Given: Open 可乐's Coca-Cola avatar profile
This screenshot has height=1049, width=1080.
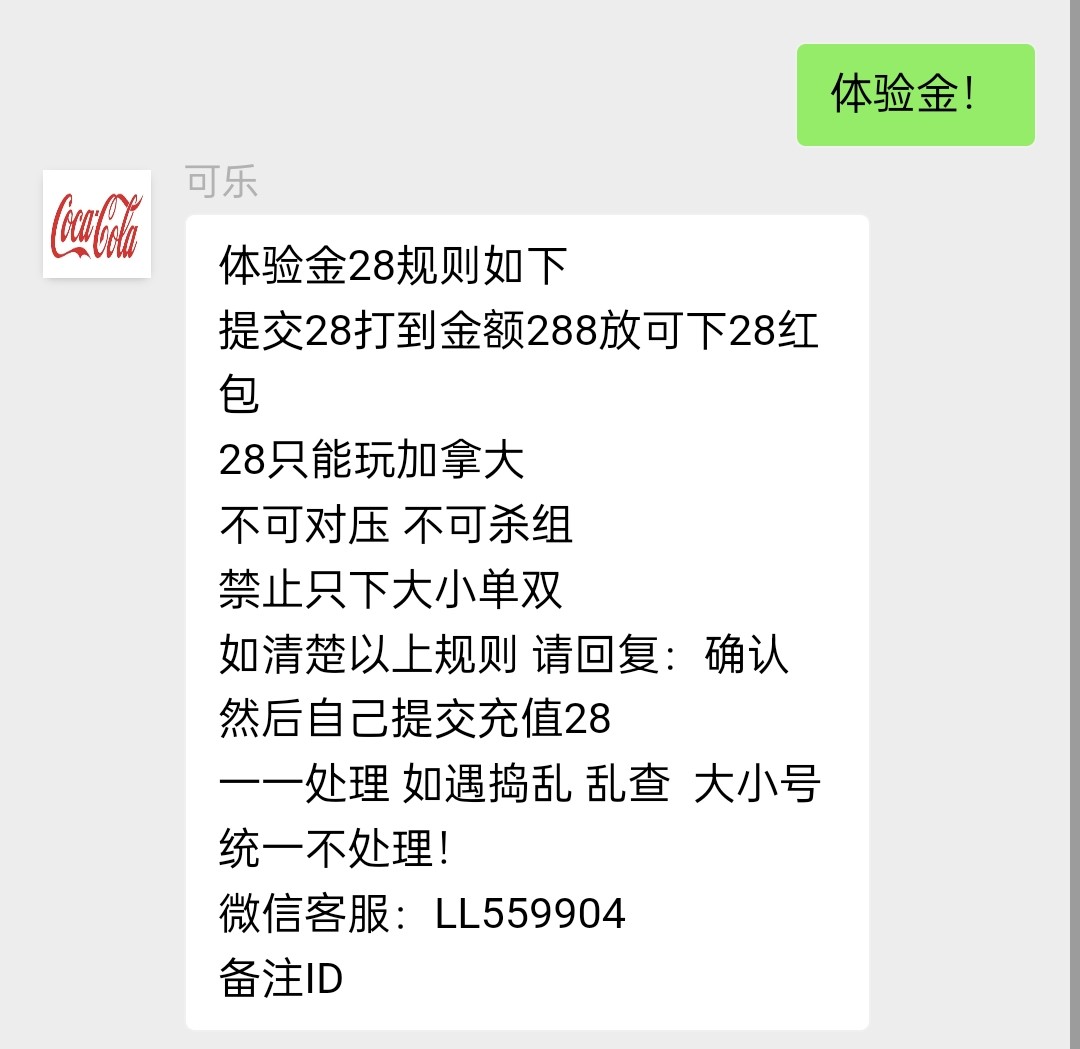Looking at the screenshot, I should 97,224.
